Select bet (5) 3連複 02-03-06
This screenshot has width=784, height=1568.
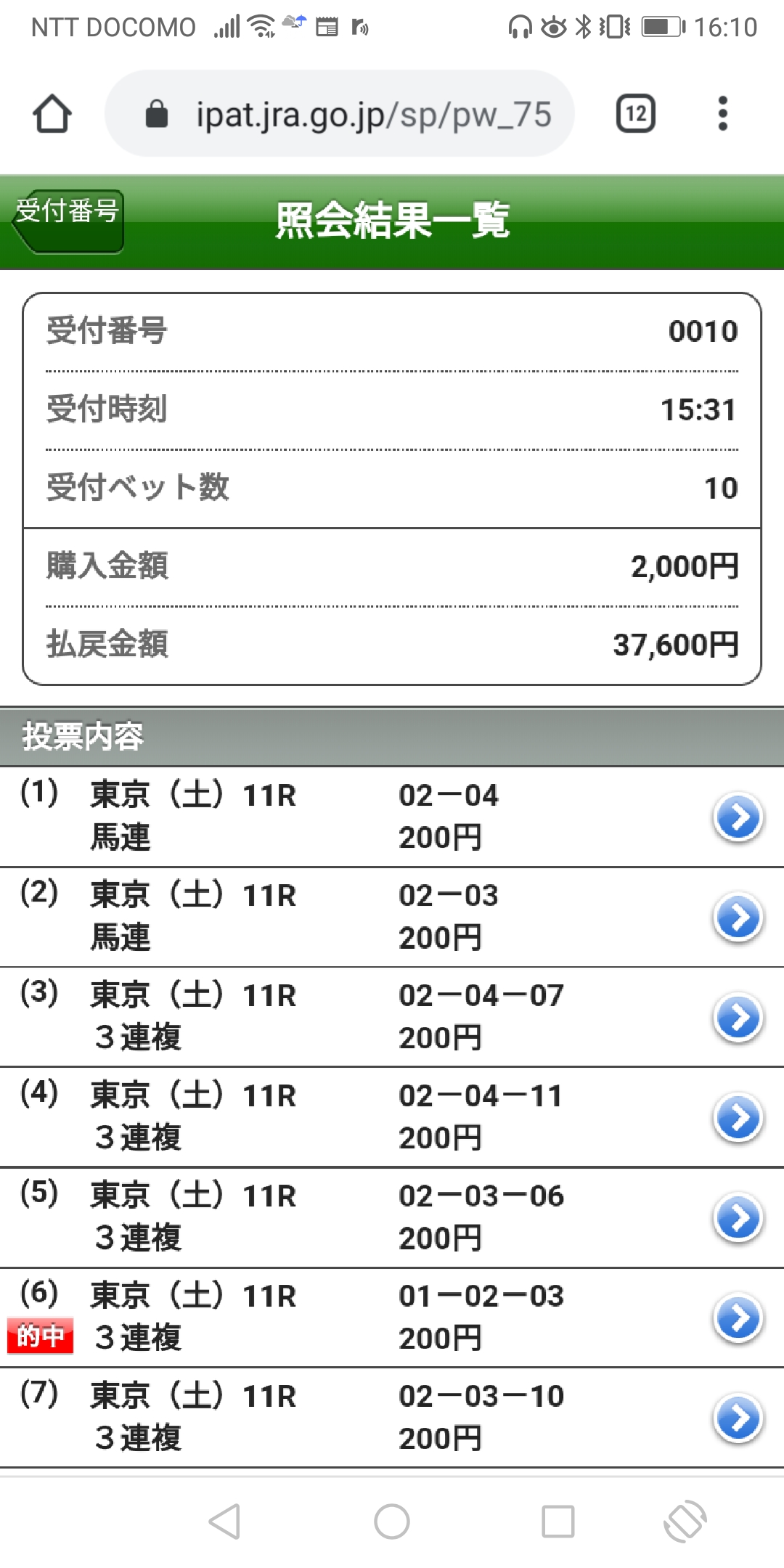pos(738,1218)
